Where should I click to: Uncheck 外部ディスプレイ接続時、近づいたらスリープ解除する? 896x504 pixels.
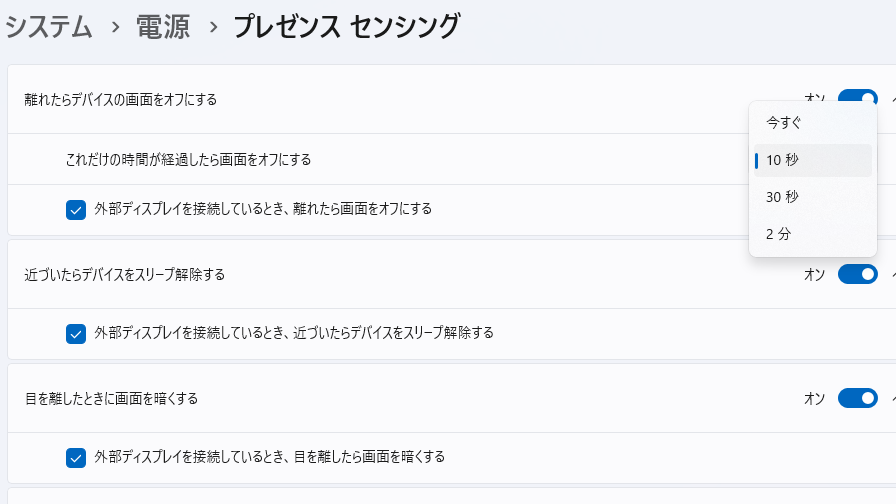click(76, 333)
